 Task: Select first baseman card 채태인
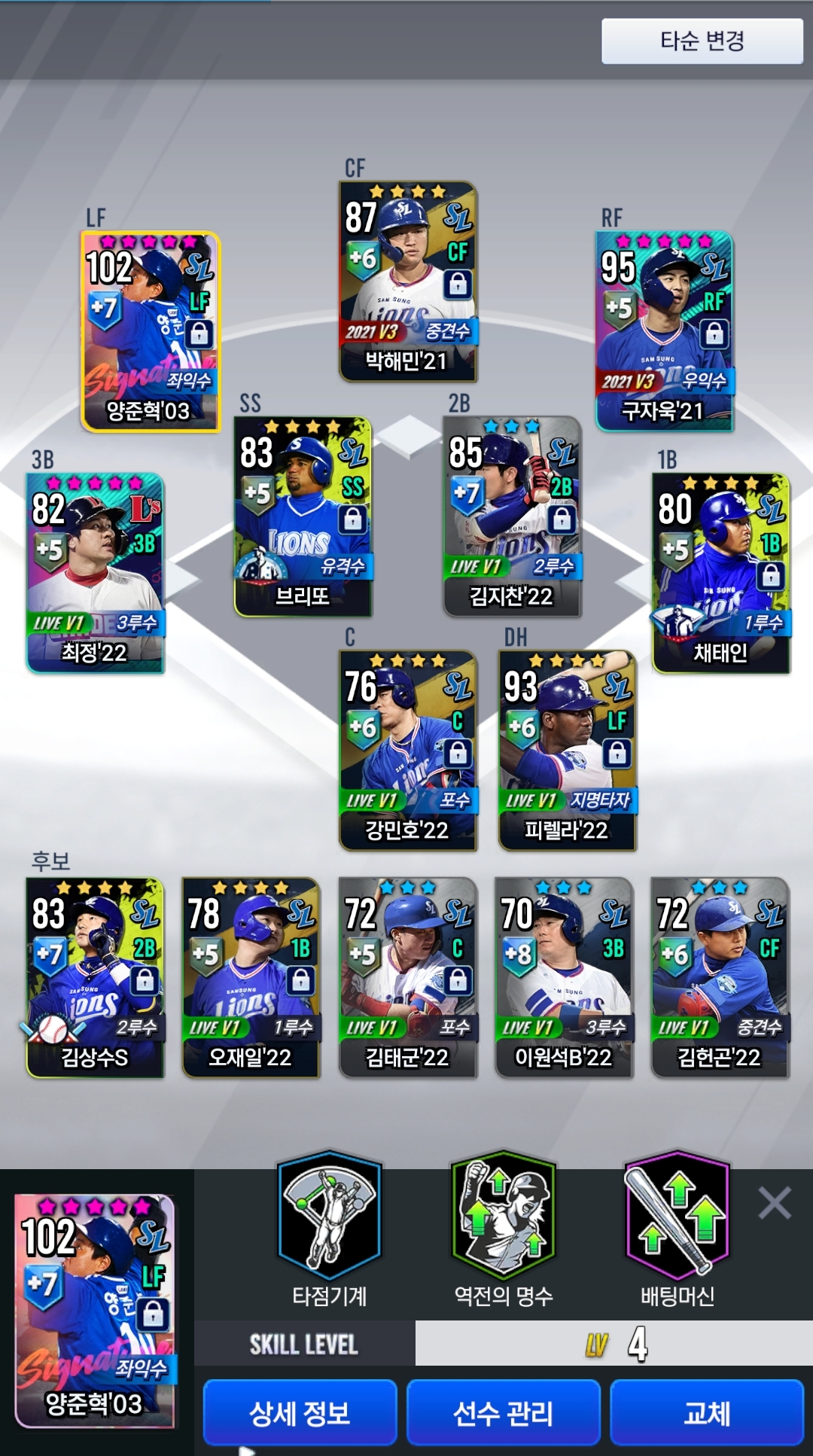[721, 572]
